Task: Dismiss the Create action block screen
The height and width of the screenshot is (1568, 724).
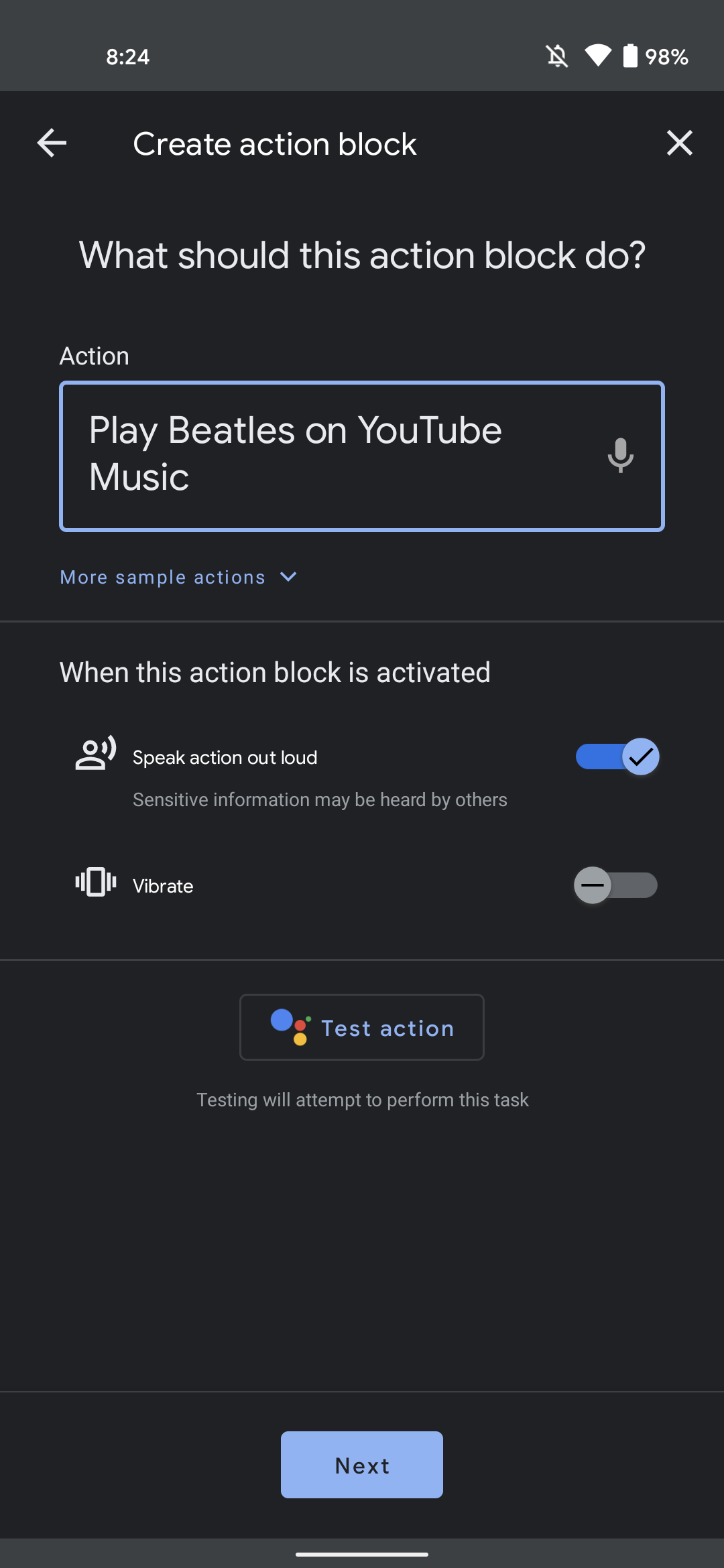Action: 679,143
